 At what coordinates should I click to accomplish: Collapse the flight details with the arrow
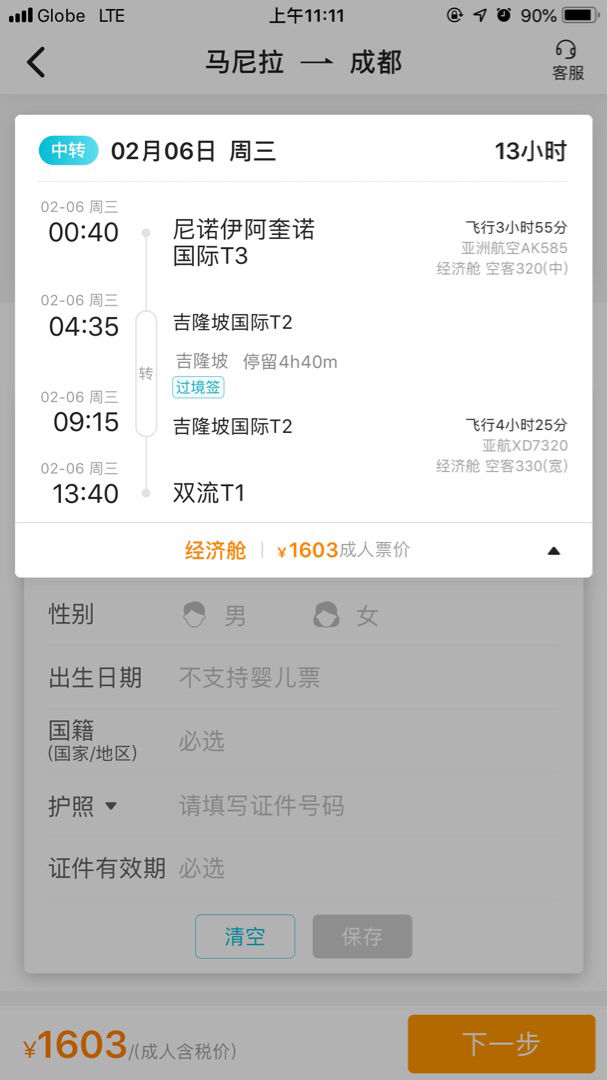[x=554, y=550]
